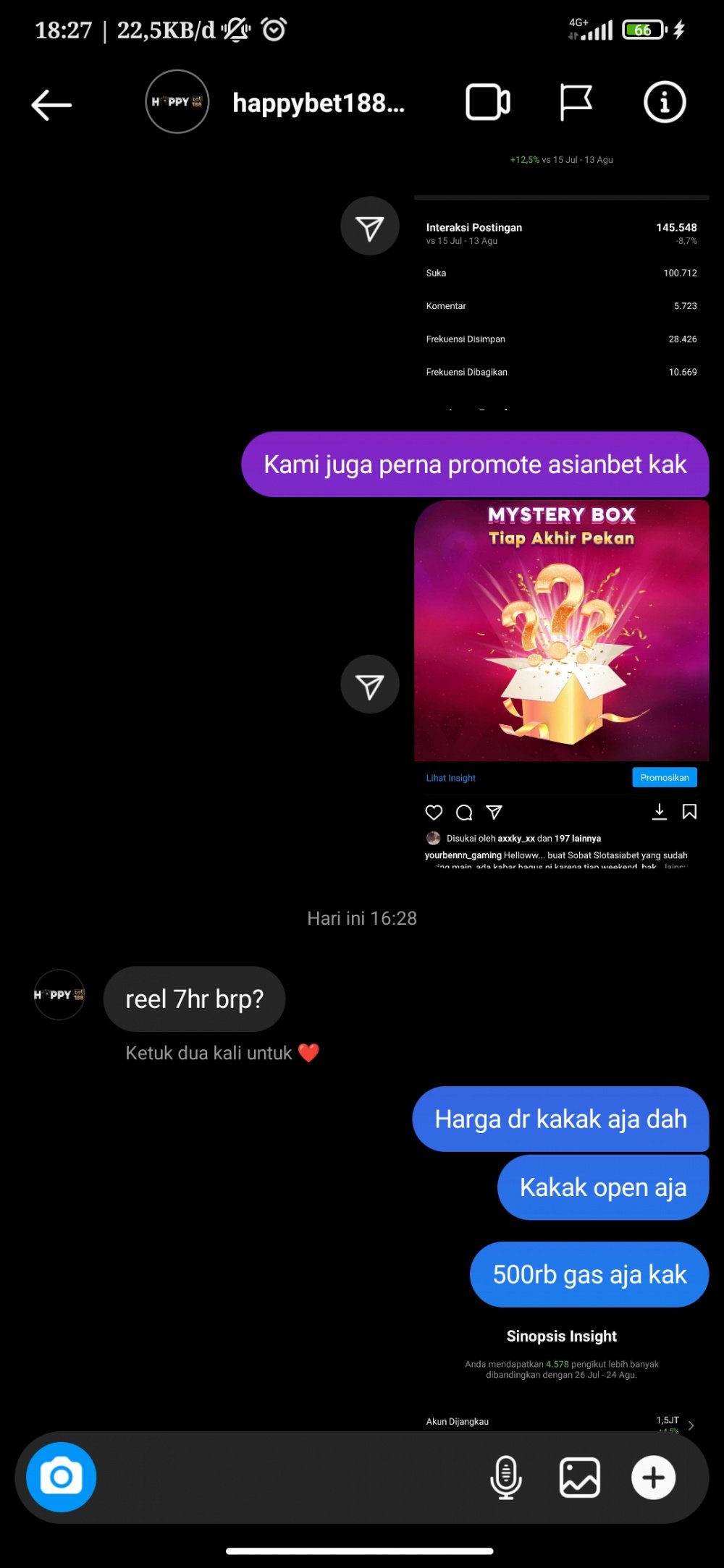This screenshot has width=724, height=1568.
Task: Open happybet188 profile from the header
Action: pyautogui.click(x=177, y=102)
